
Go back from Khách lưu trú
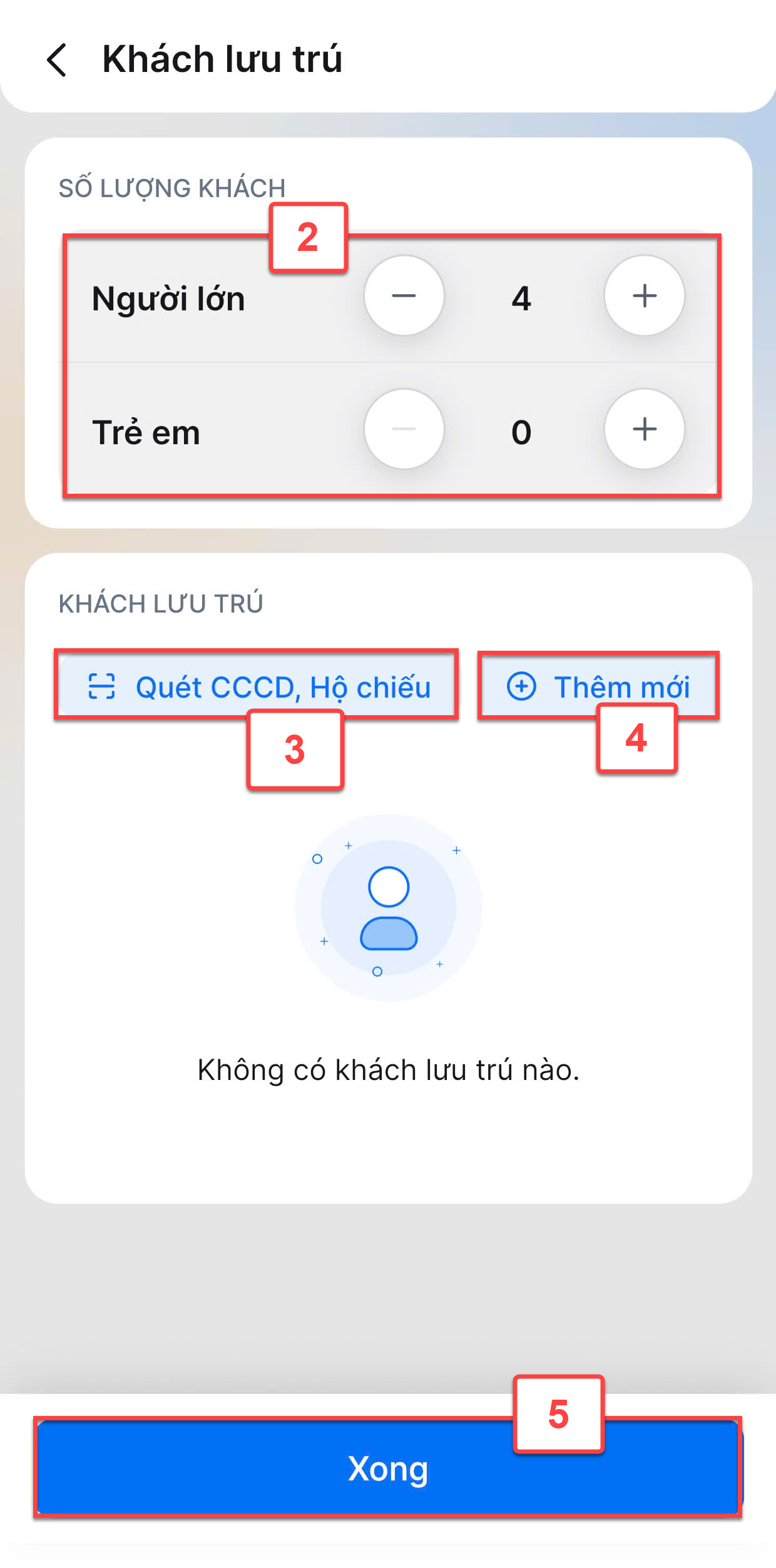[x=57, y=60]
